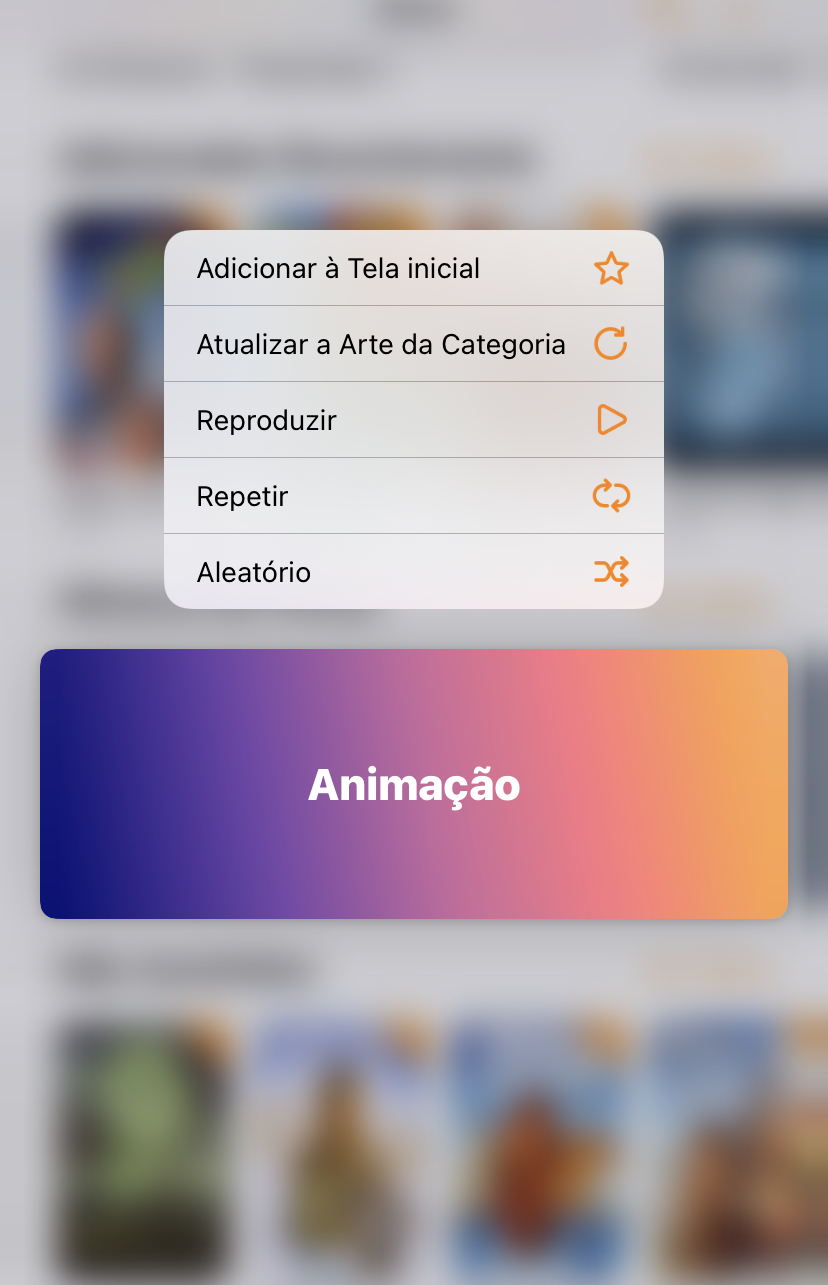Choose Aleatório to shuffle
This screenshot has height=1285, width=828.
(x=413, y=572)
